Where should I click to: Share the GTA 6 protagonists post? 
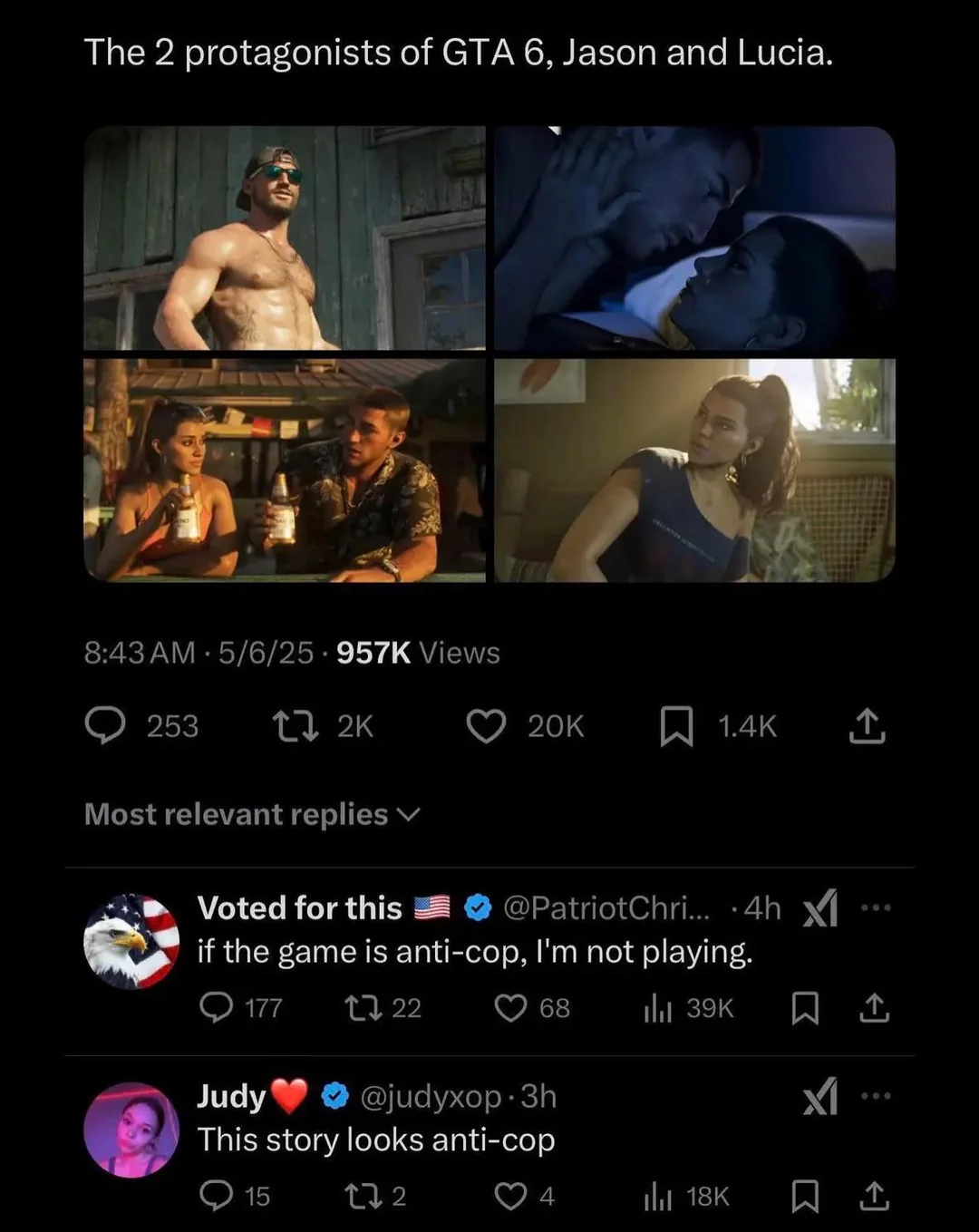pyautogui.click(x=867, y=726)
